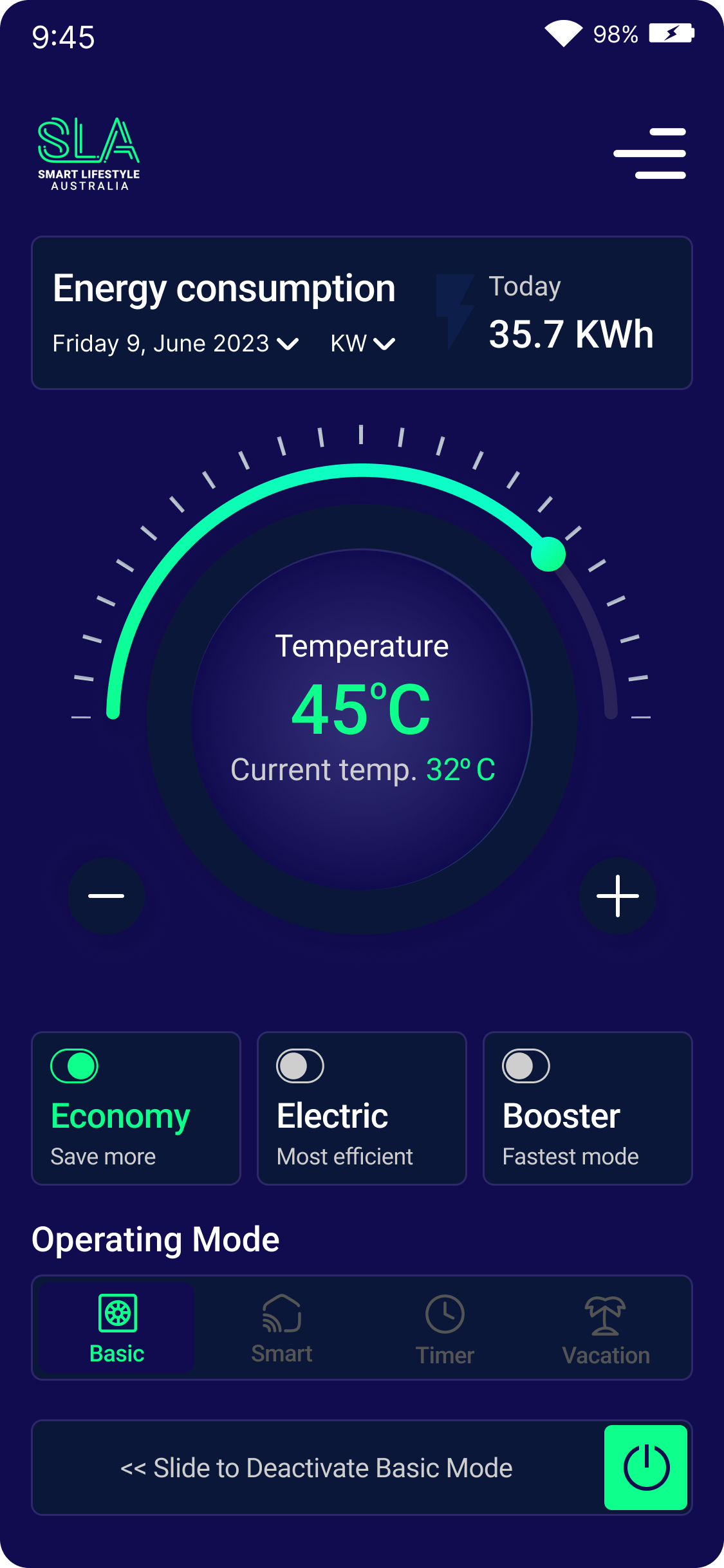Switch to Smart operating mode

point(282,1328)
